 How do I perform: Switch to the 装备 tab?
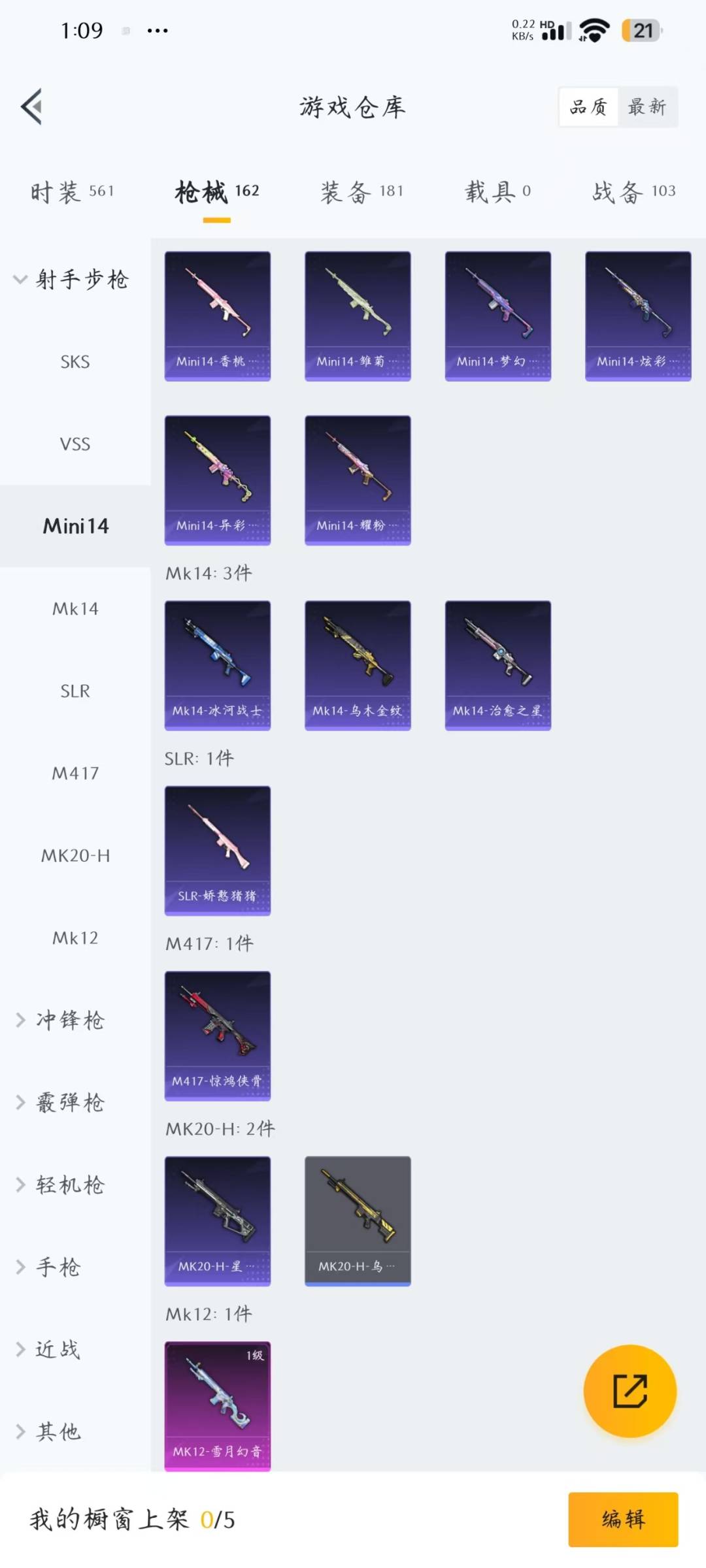coord(361,191)
